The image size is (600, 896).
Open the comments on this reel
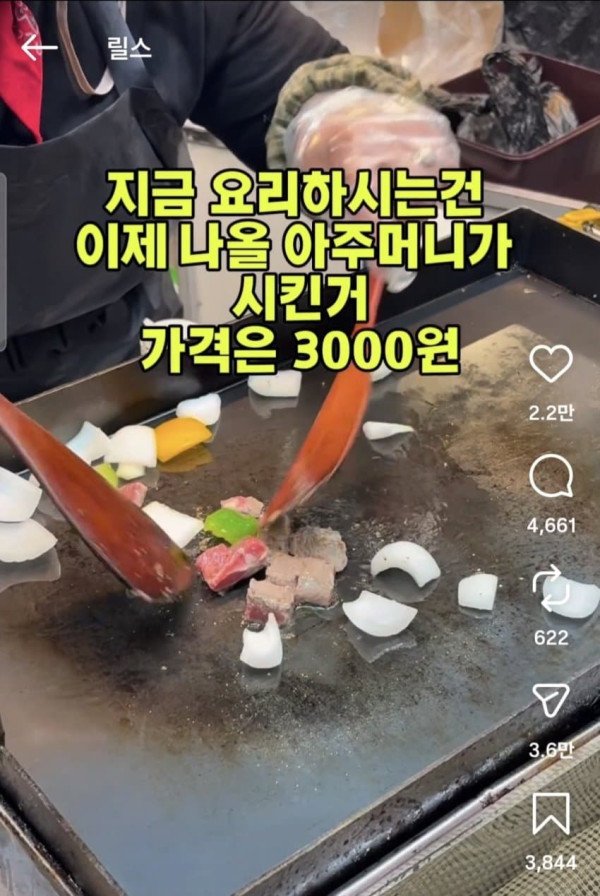coord(550,478)
